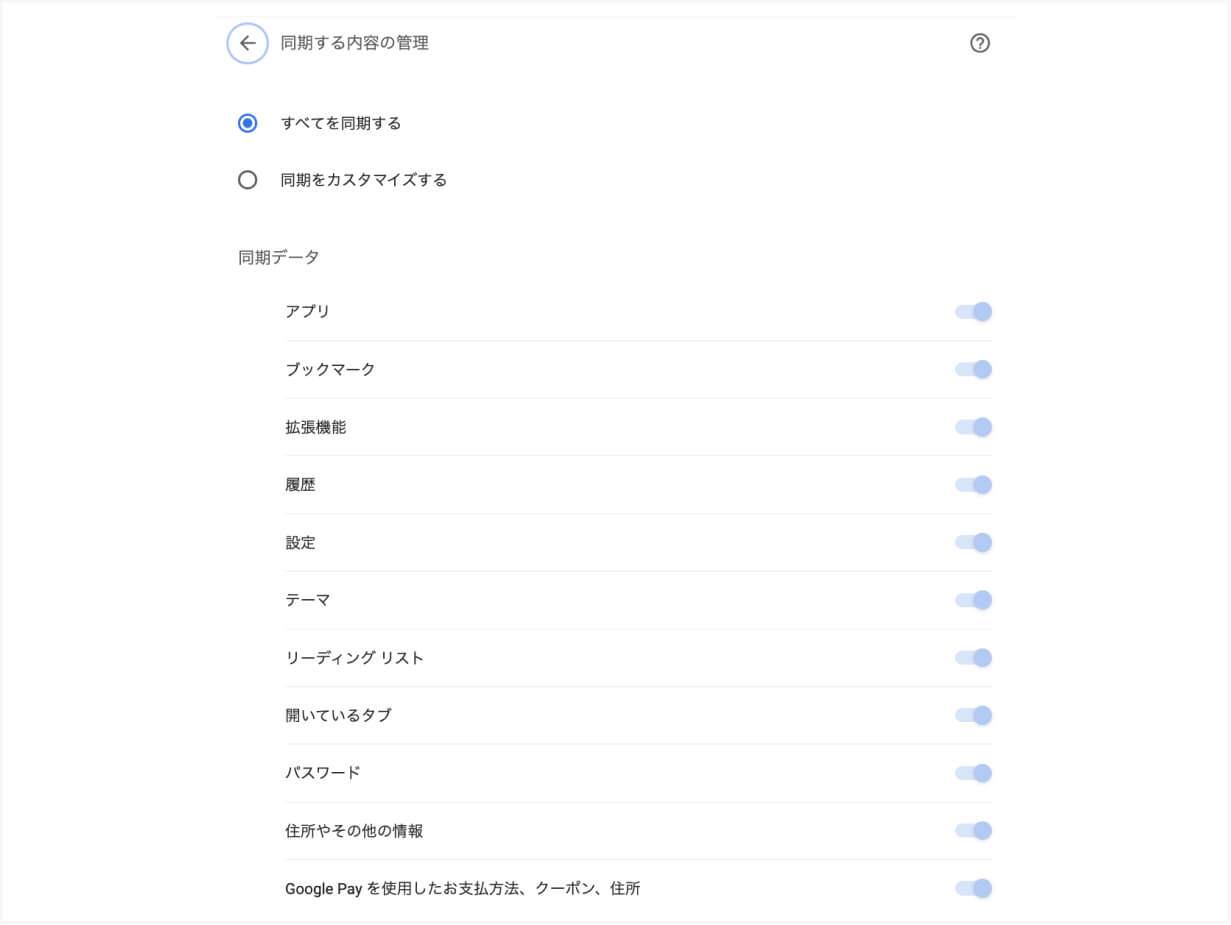Toggle the ブックマーク sync switch

point(973,369)
